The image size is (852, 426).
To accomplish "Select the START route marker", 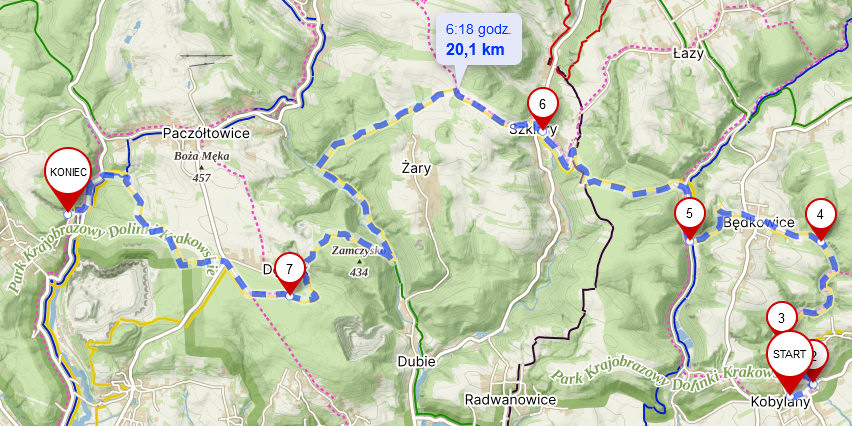I will (789, 356).
